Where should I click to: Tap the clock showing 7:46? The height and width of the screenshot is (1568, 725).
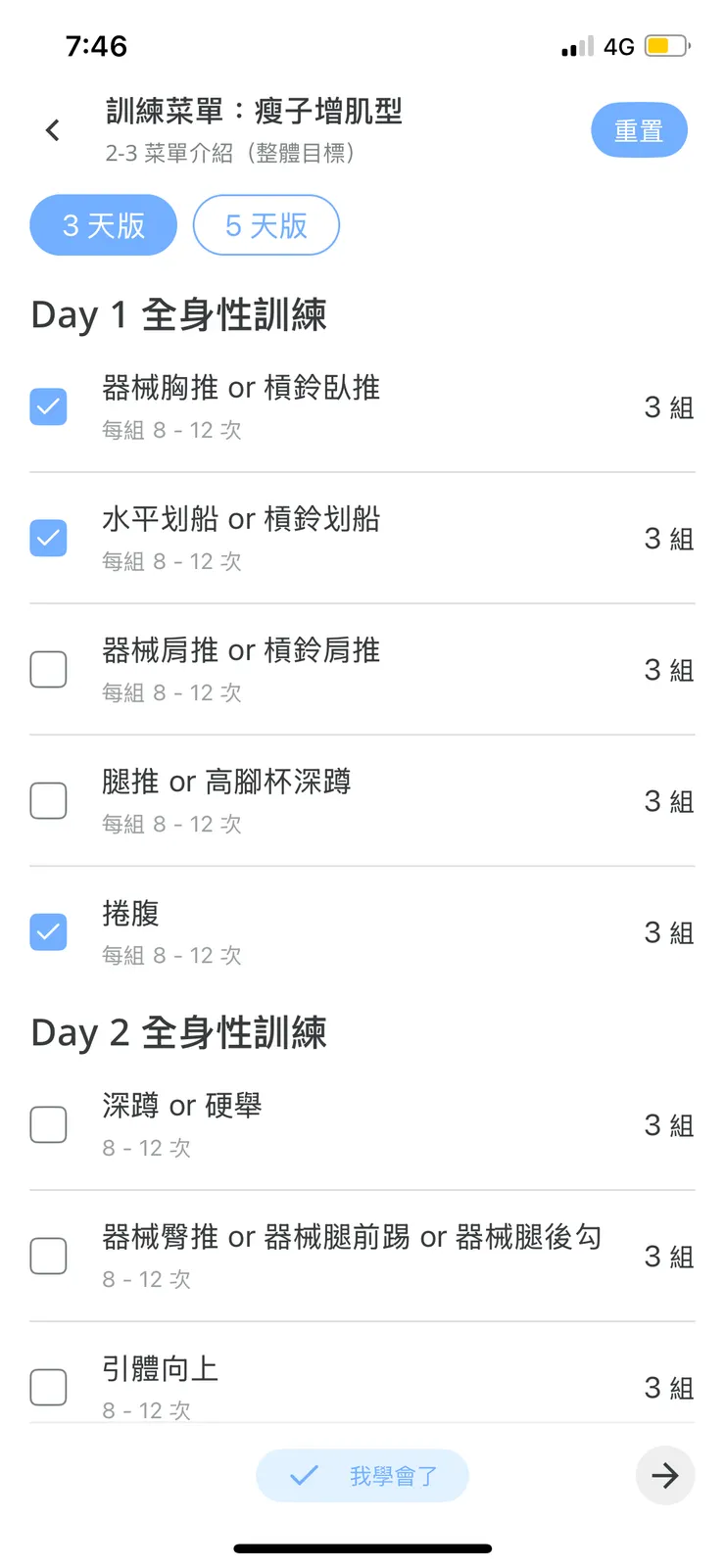pyautogui.click(x=98, y=45)
